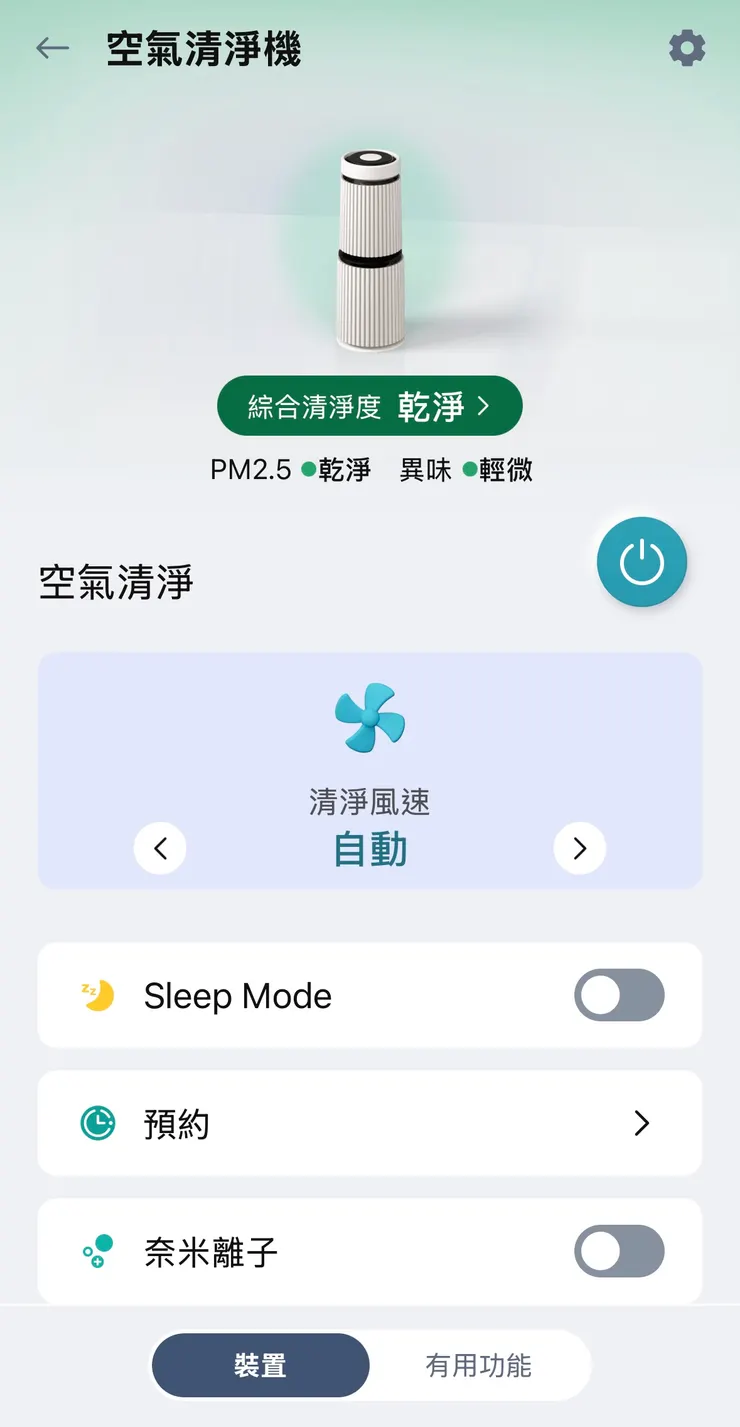The width and height of the screenshot is (740, 1427).
Task: Tap the 奈米離子 nano ion icon
Action: (x=97, y=1251)
